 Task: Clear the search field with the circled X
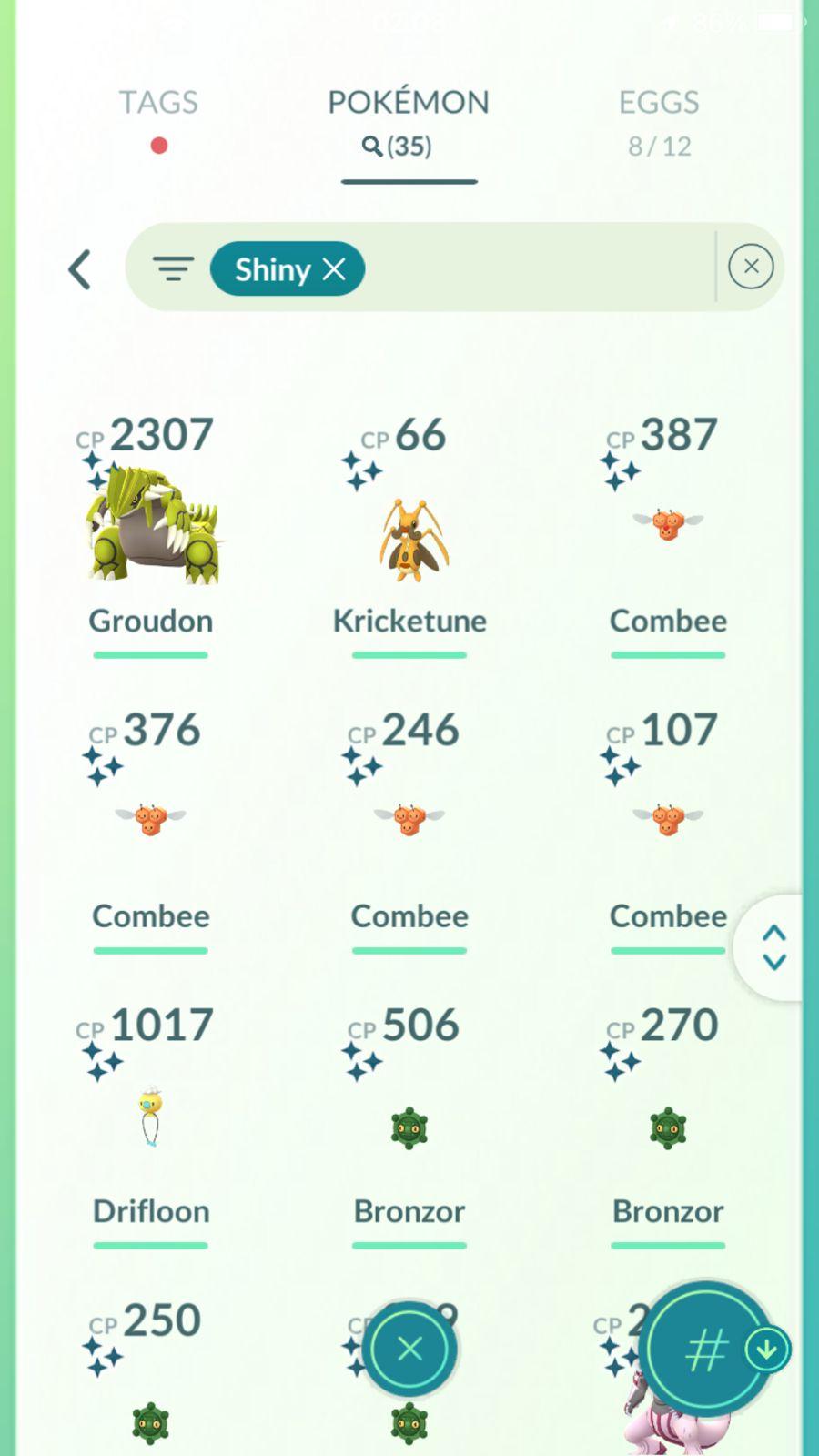click(751, 267)
